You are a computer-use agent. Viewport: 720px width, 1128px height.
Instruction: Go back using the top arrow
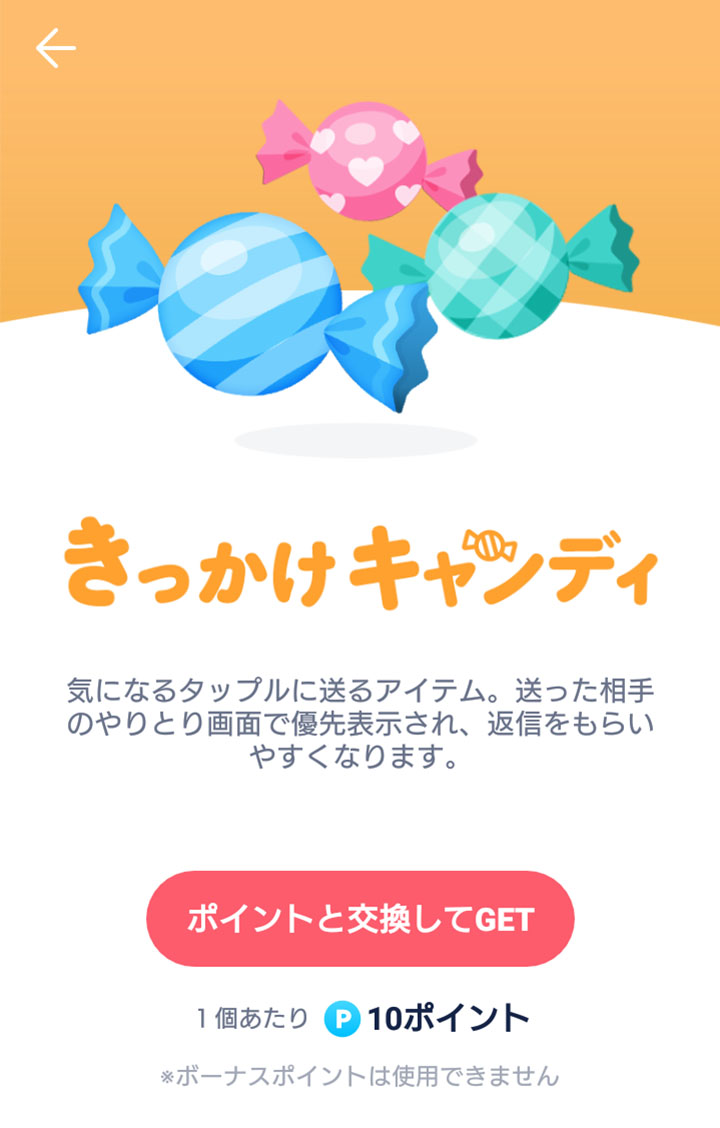pyautogui.click(x=55, y=48)
